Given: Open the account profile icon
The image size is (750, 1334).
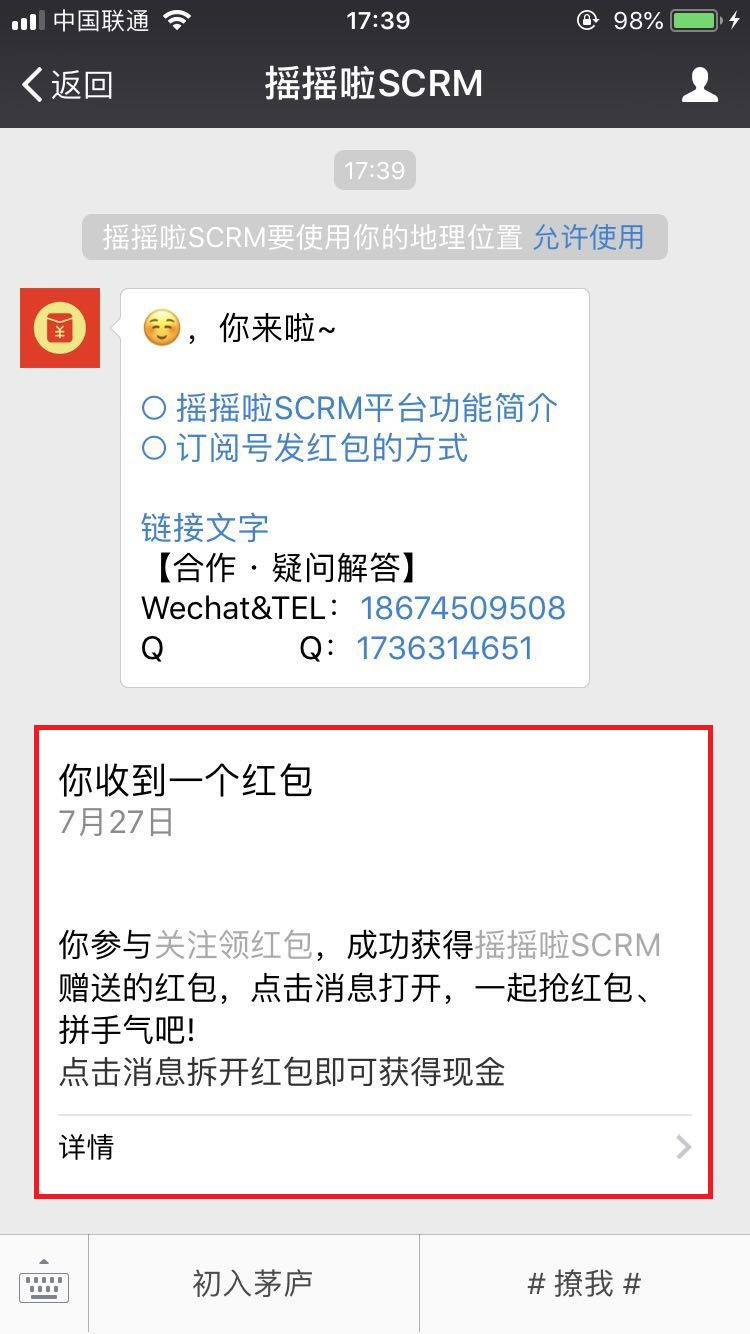Looking at the screenshot, I should 699,86.
